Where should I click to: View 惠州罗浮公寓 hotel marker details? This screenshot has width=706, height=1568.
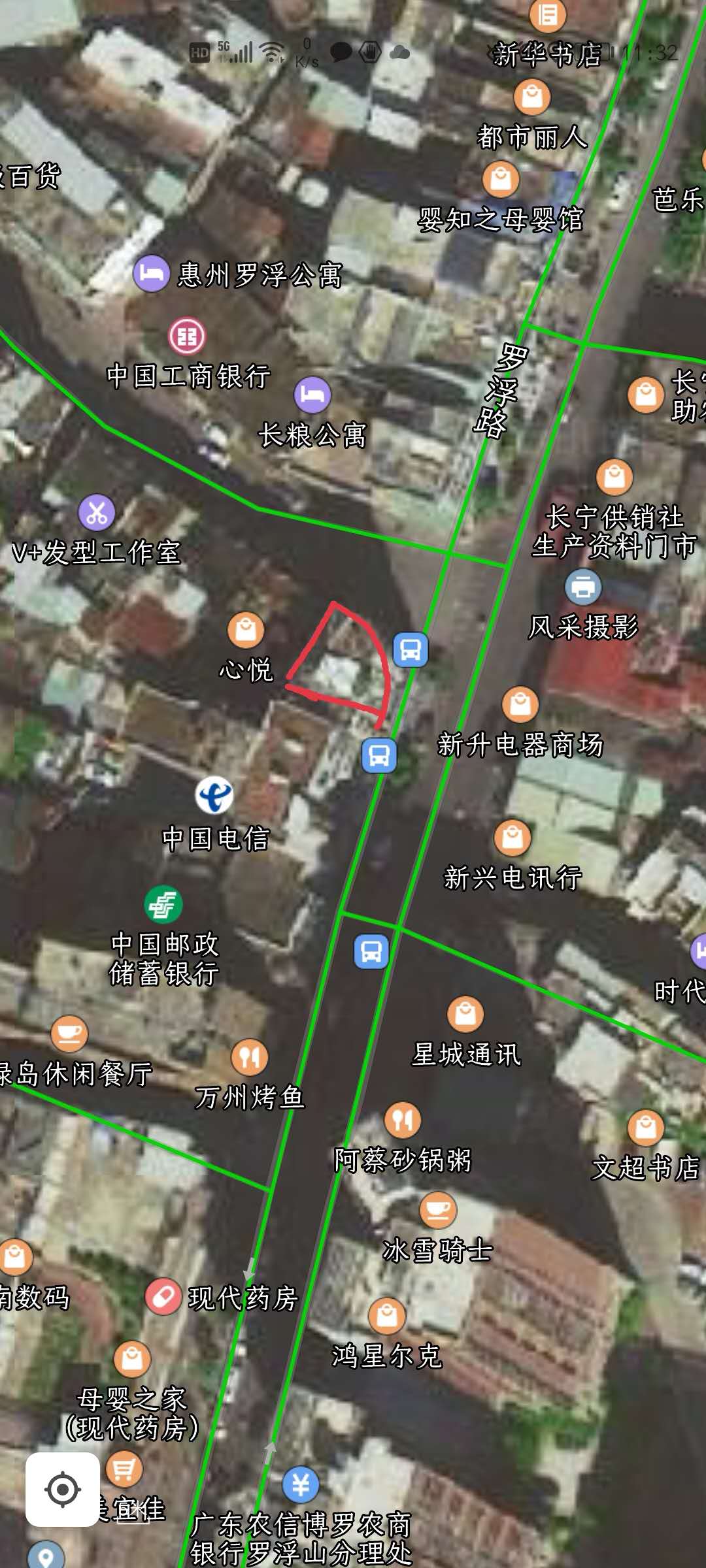click(151, 272)
